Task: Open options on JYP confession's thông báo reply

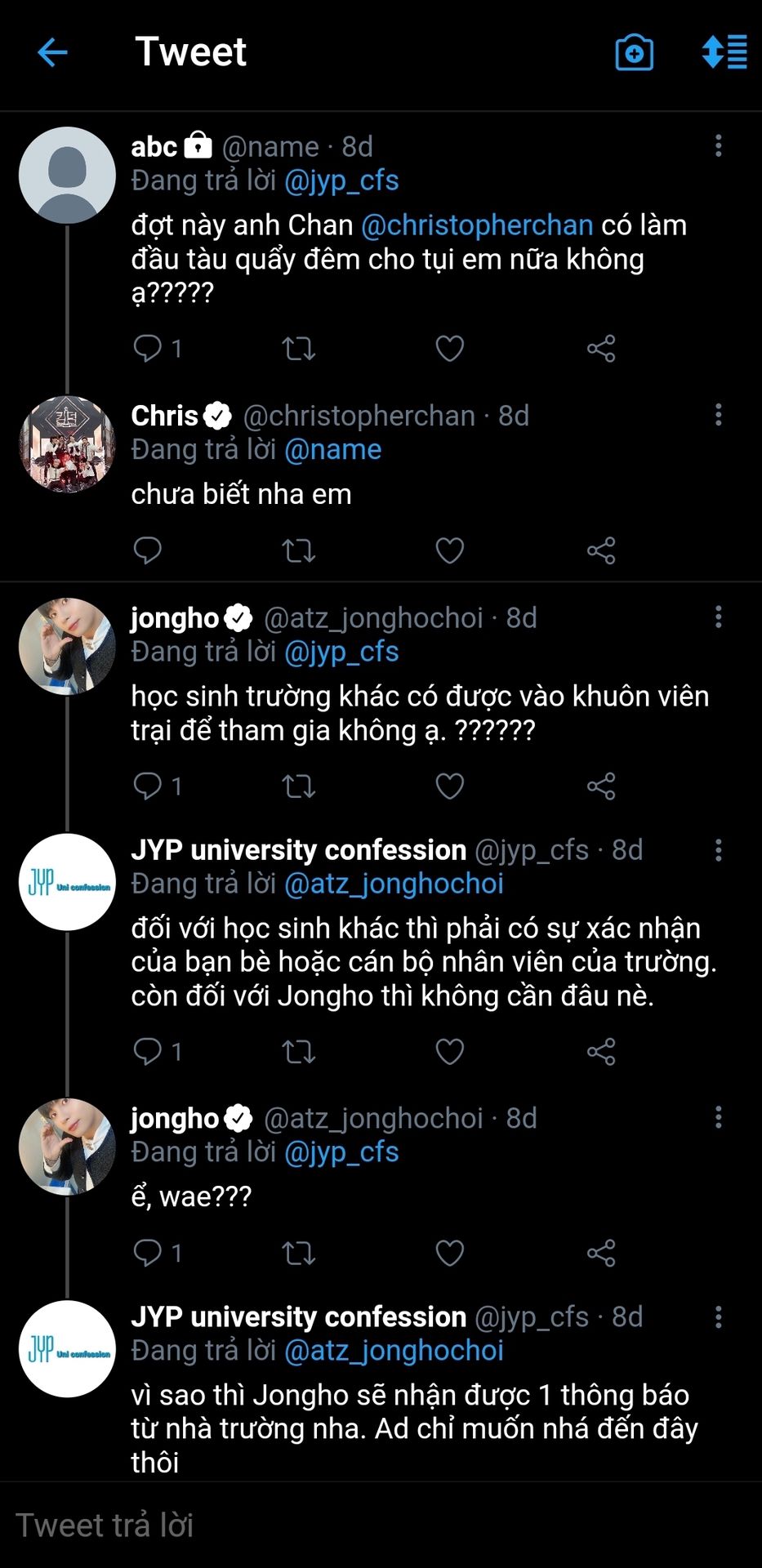Action: pos(718,1317)
